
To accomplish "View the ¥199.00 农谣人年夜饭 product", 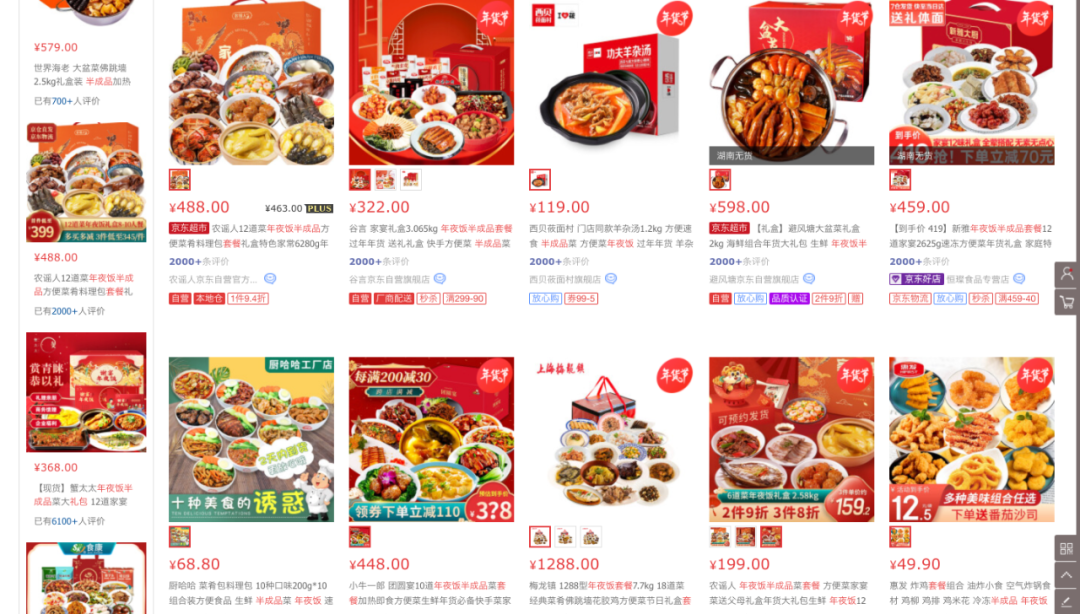I will [791, 439].
